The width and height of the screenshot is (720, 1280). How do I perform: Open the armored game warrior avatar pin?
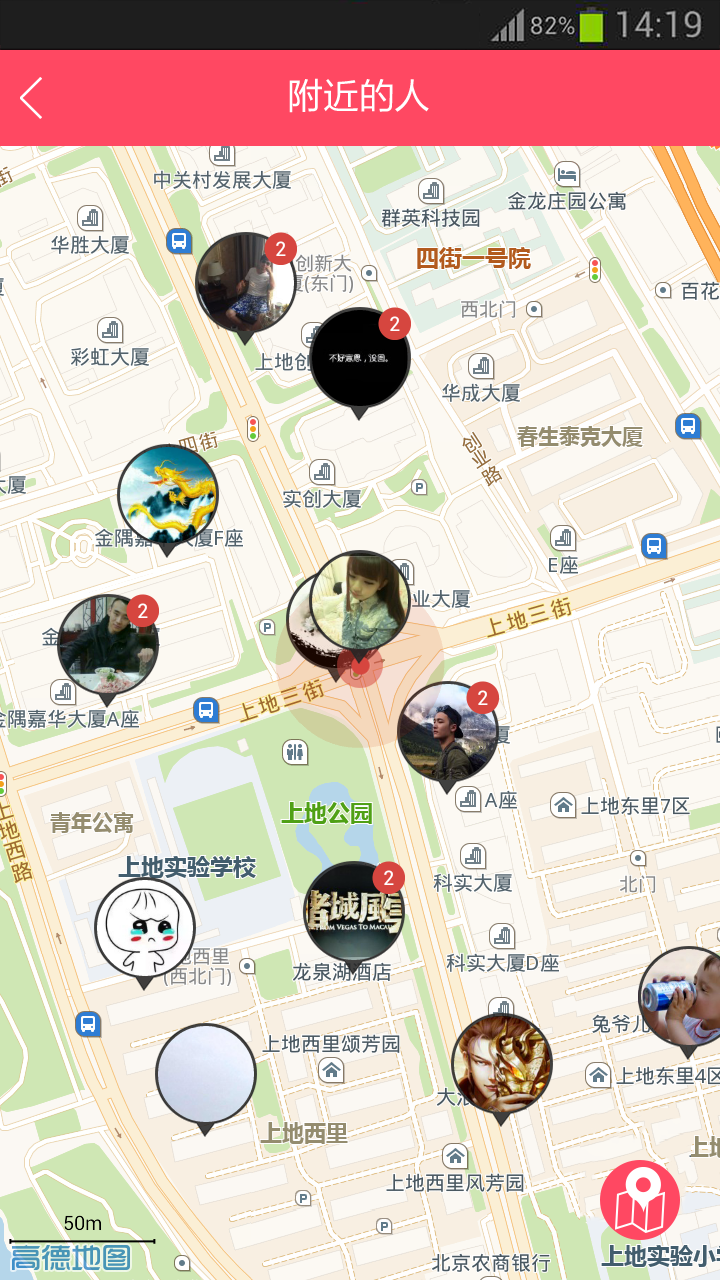pyautogui.click(x=501, y=1065)
